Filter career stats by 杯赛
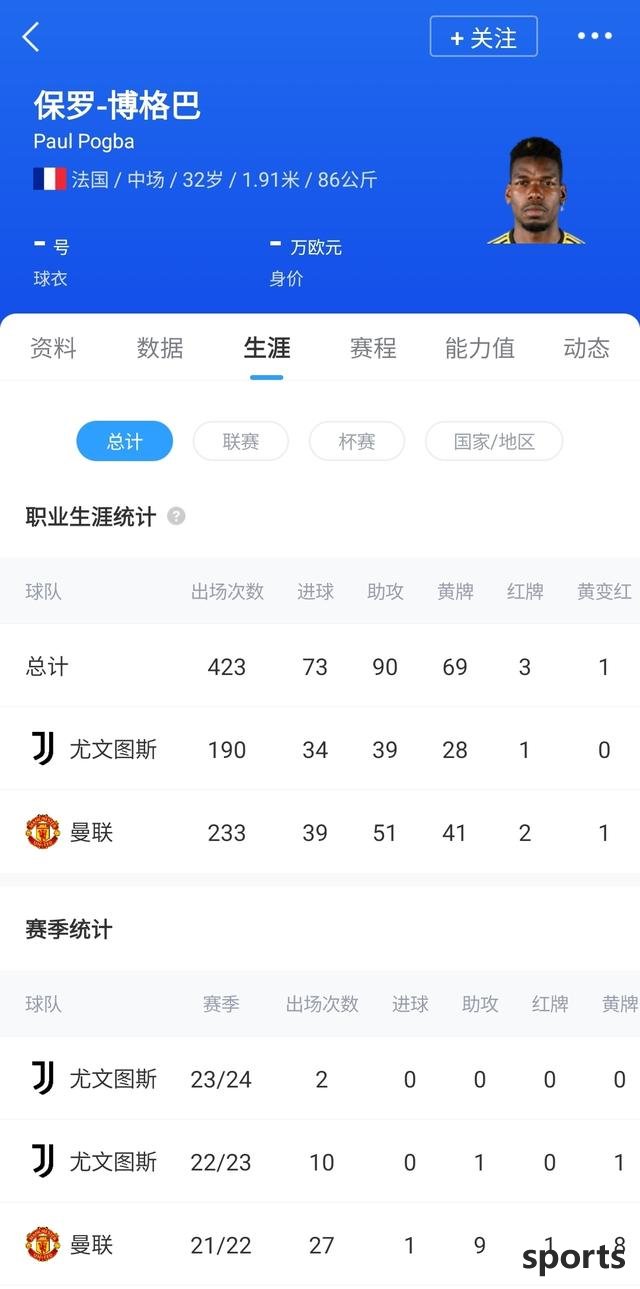Screen dimensions: 640x1289 (357, 441)
